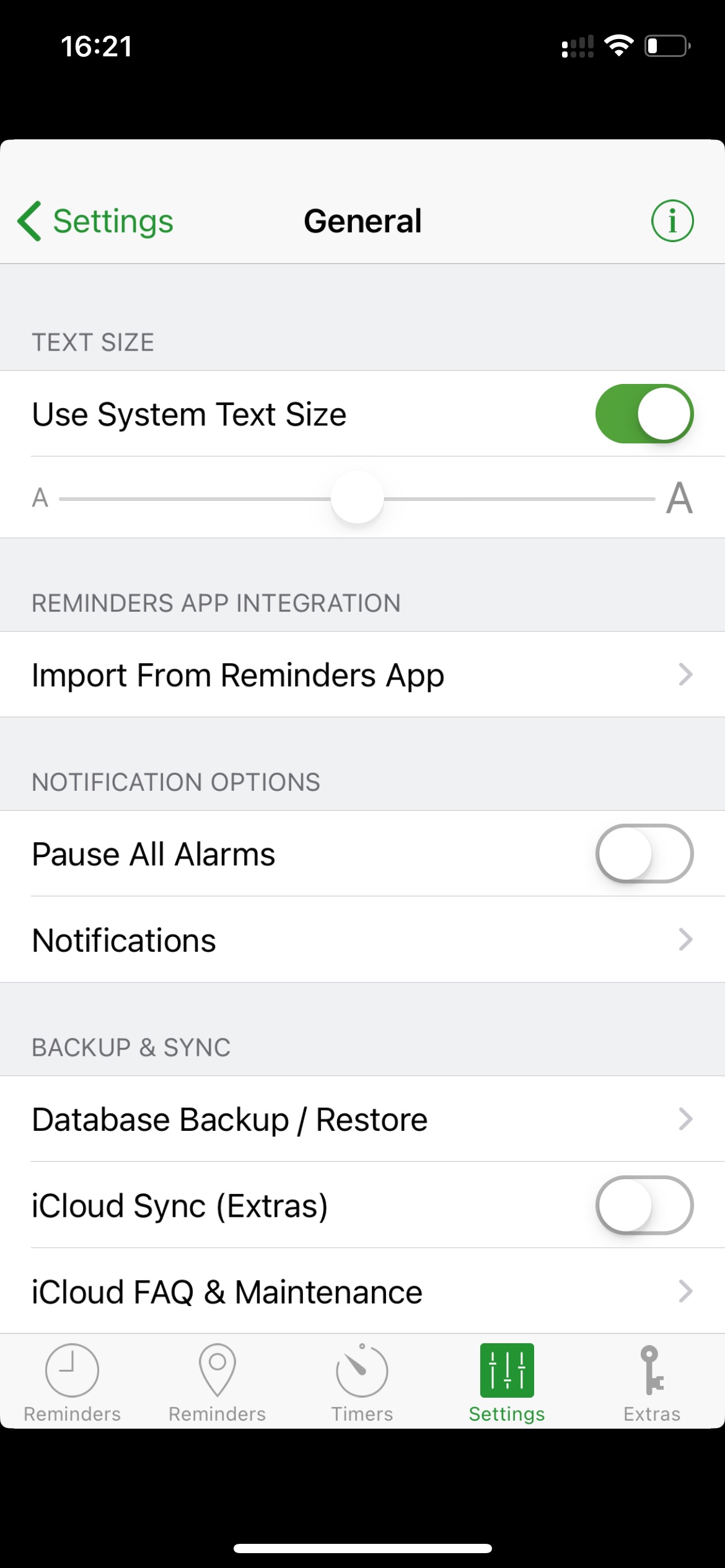Switch to the Reminders tab with location pin
The image size is (725, 1568).
point(217,1383)
